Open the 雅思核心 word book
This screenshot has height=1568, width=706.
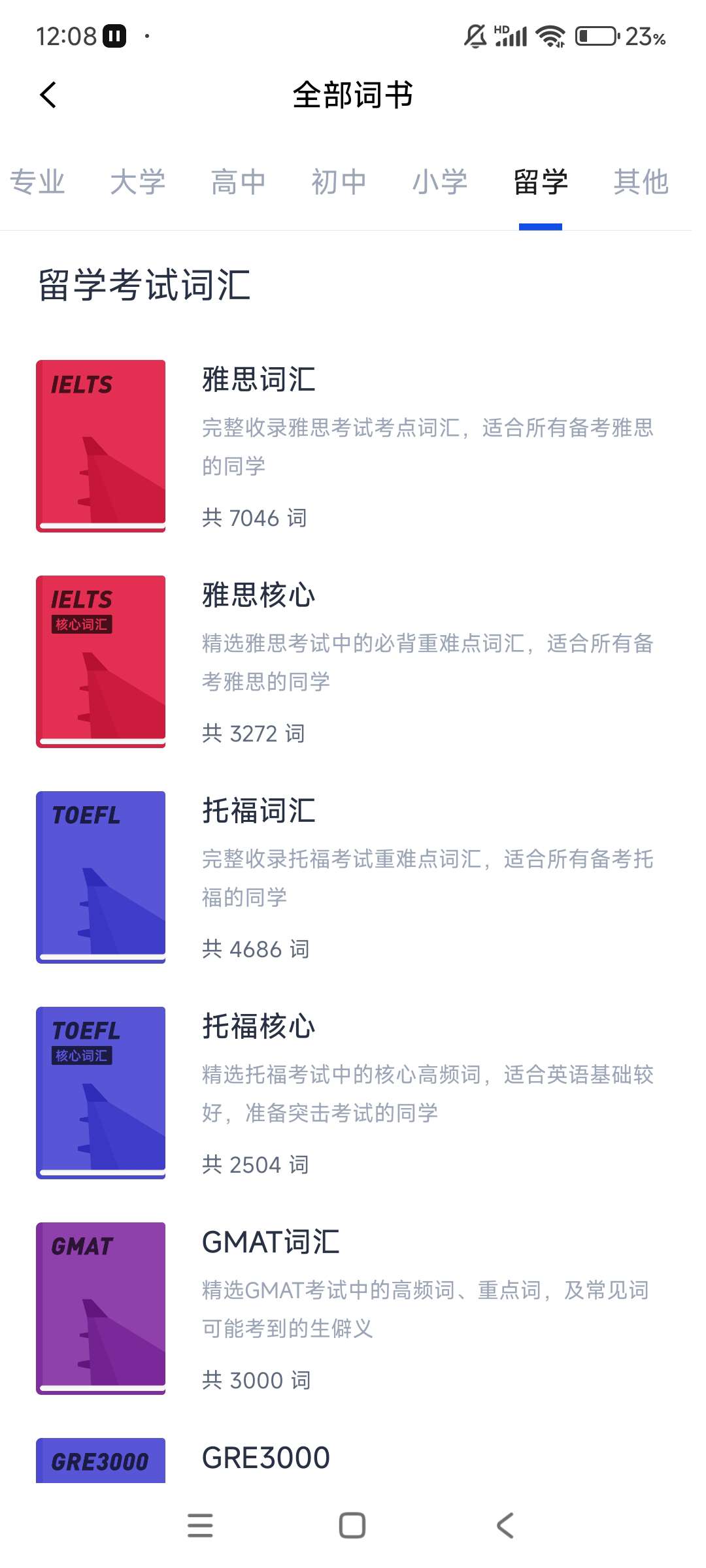353,662
